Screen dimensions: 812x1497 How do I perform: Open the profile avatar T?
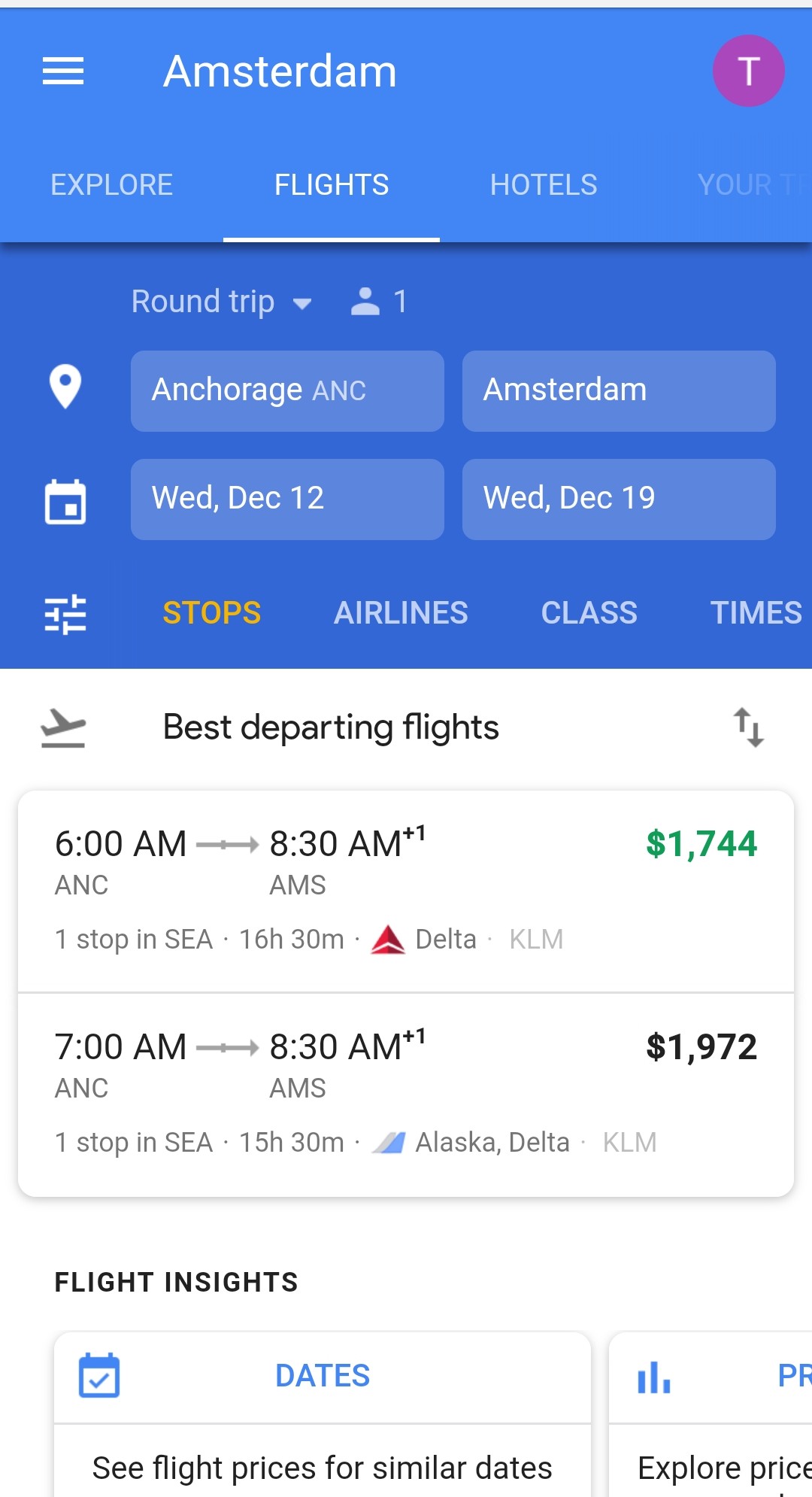(x=748, y=71)
